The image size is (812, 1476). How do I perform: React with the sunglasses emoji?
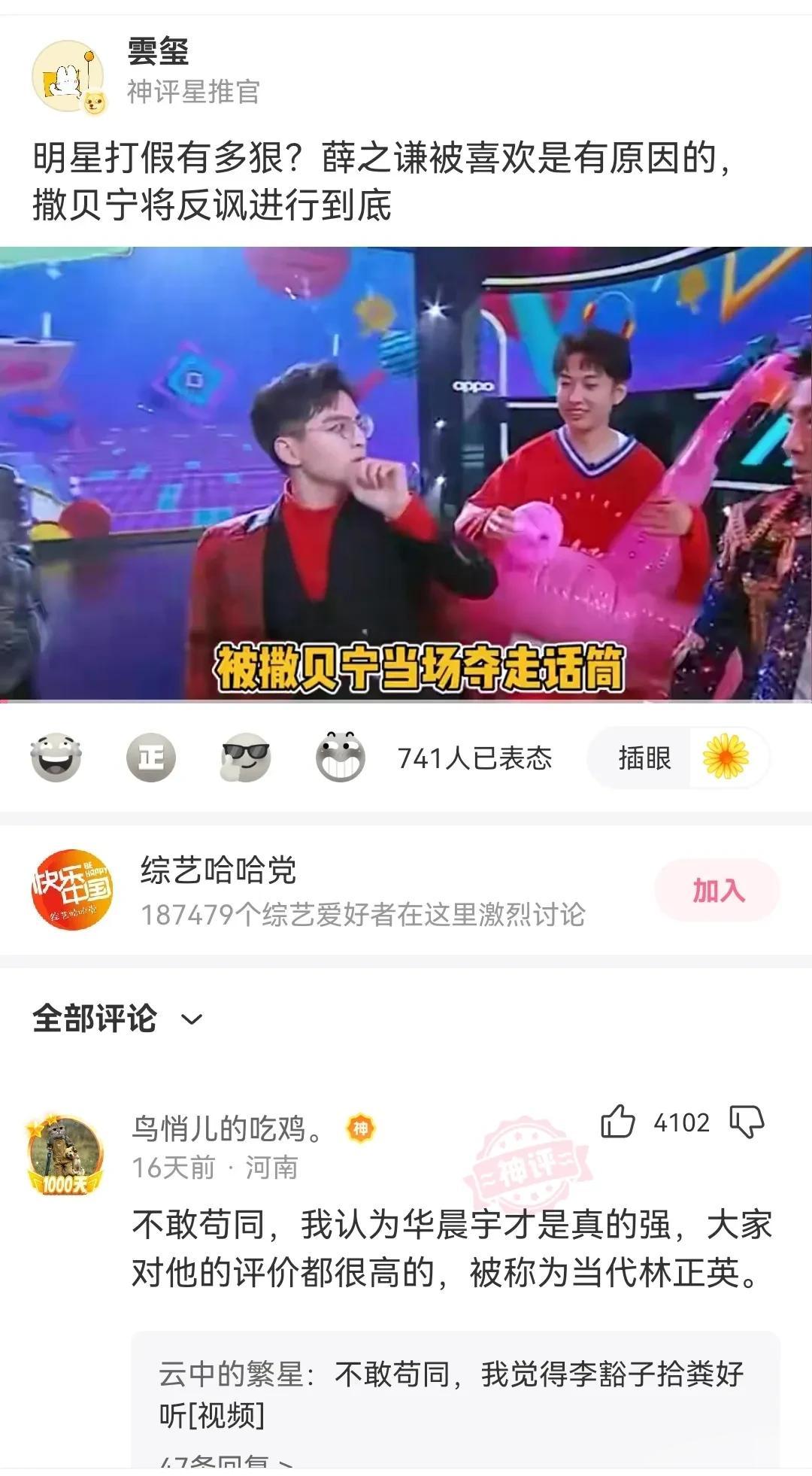pyautogui.click(x=245, y=758)
